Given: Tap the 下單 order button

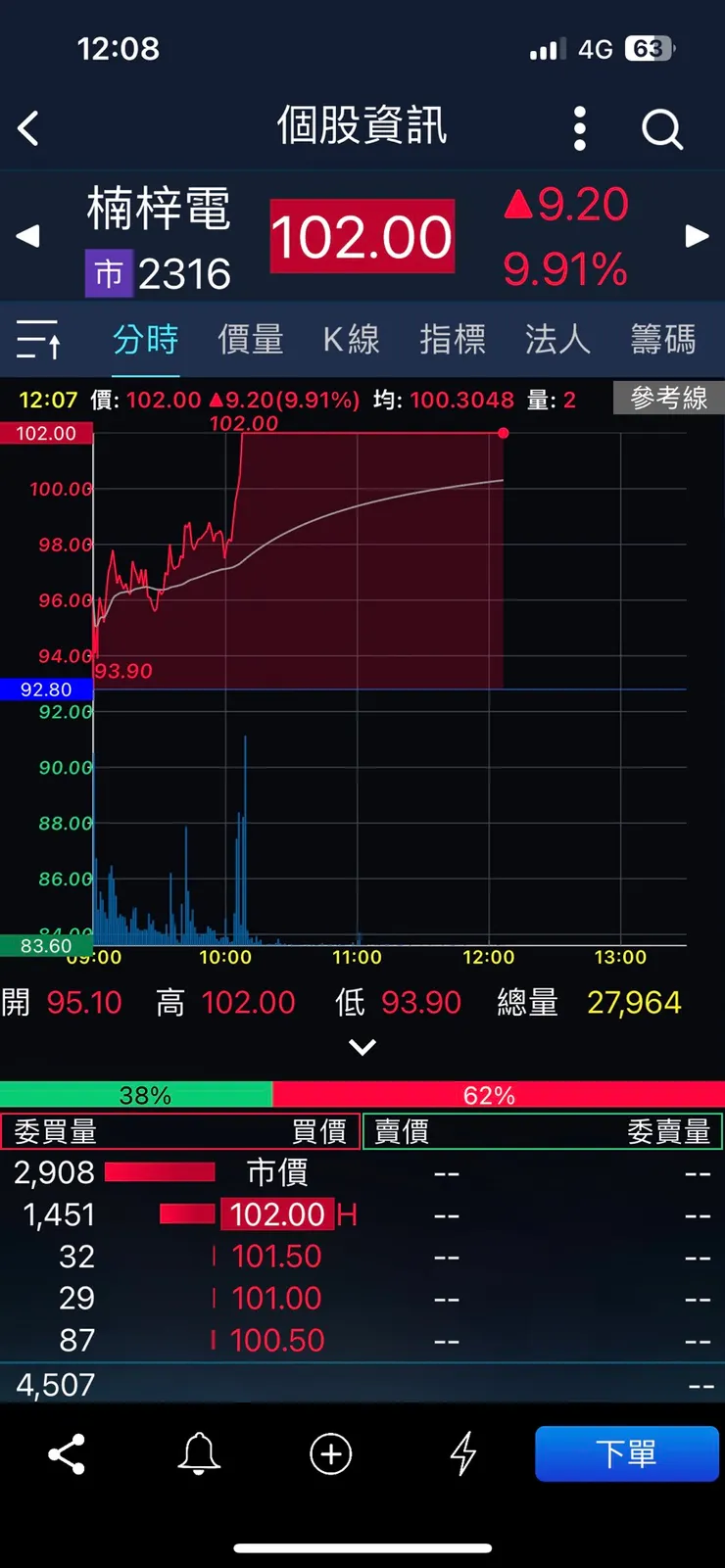Looking at the screenshot, I should [x=627, y=1454].
